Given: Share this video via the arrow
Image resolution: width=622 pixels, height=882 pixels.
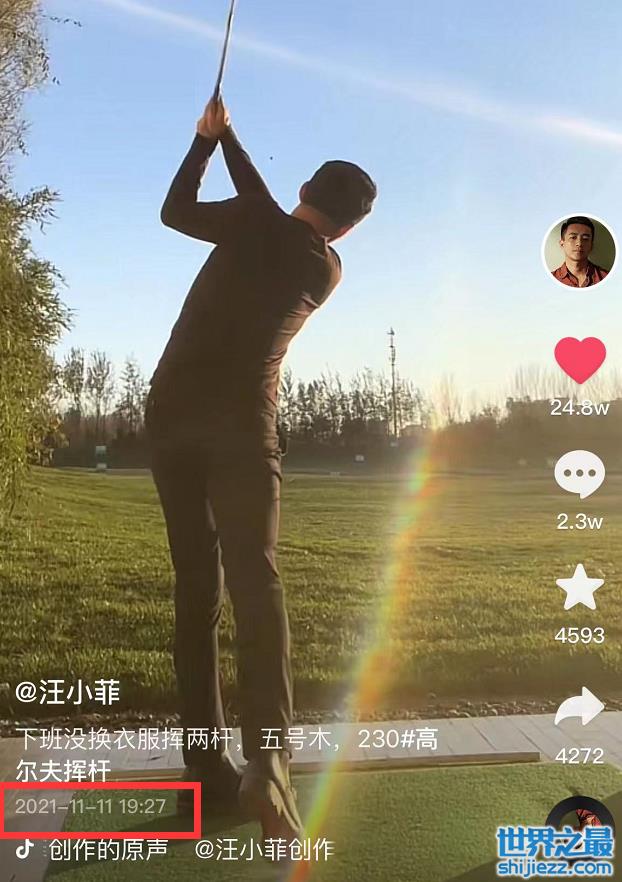Looking at the screenshot, I should pos(580,707).
